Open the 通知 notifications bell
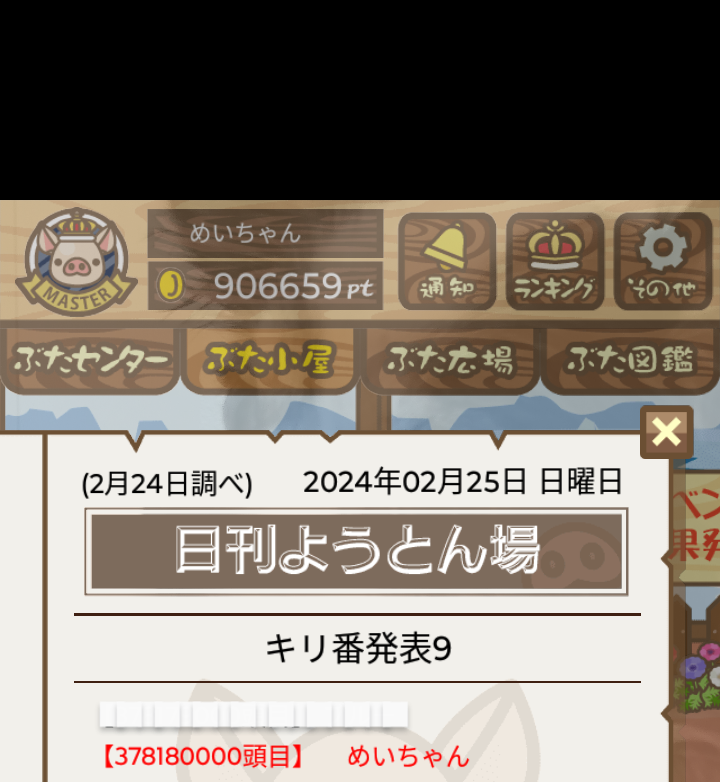This screenshot has height=782, width=720. coord(447,261)
